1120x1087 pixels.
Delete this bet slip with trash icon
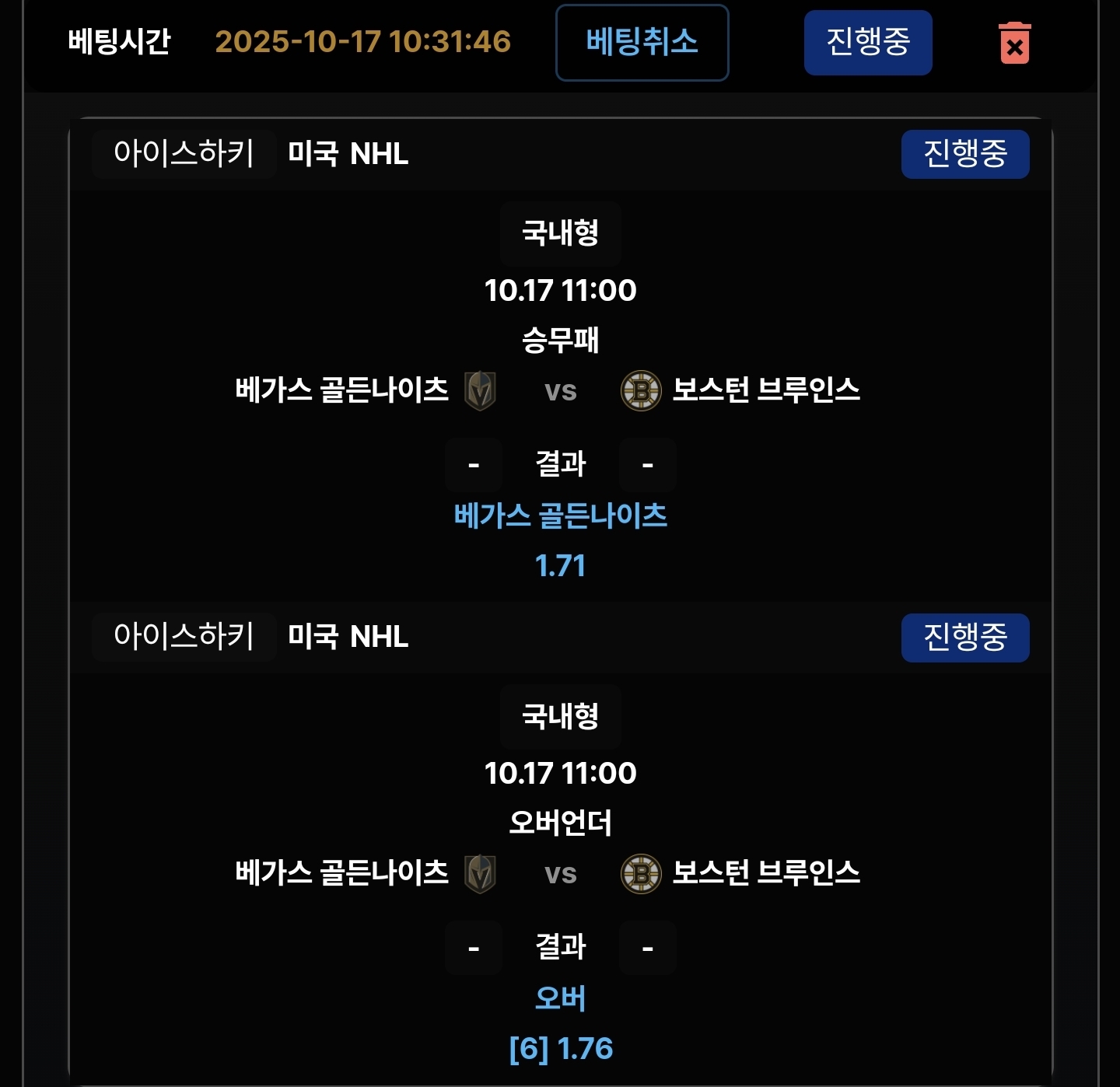coord(1013,44)
